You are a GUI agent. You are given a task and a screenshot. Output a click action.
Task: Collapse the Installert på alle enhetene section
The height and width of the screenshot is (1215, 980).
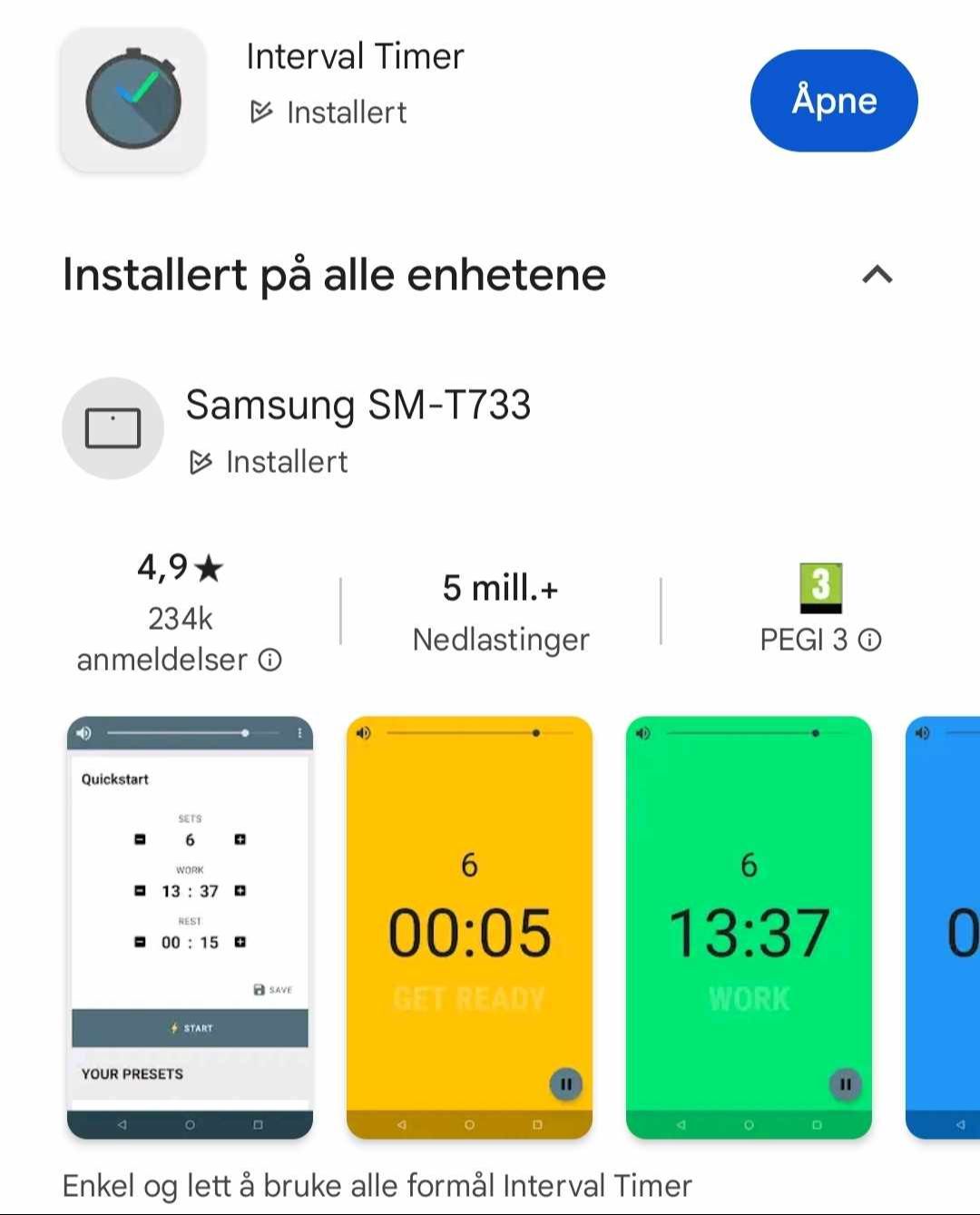coord(877,274)
